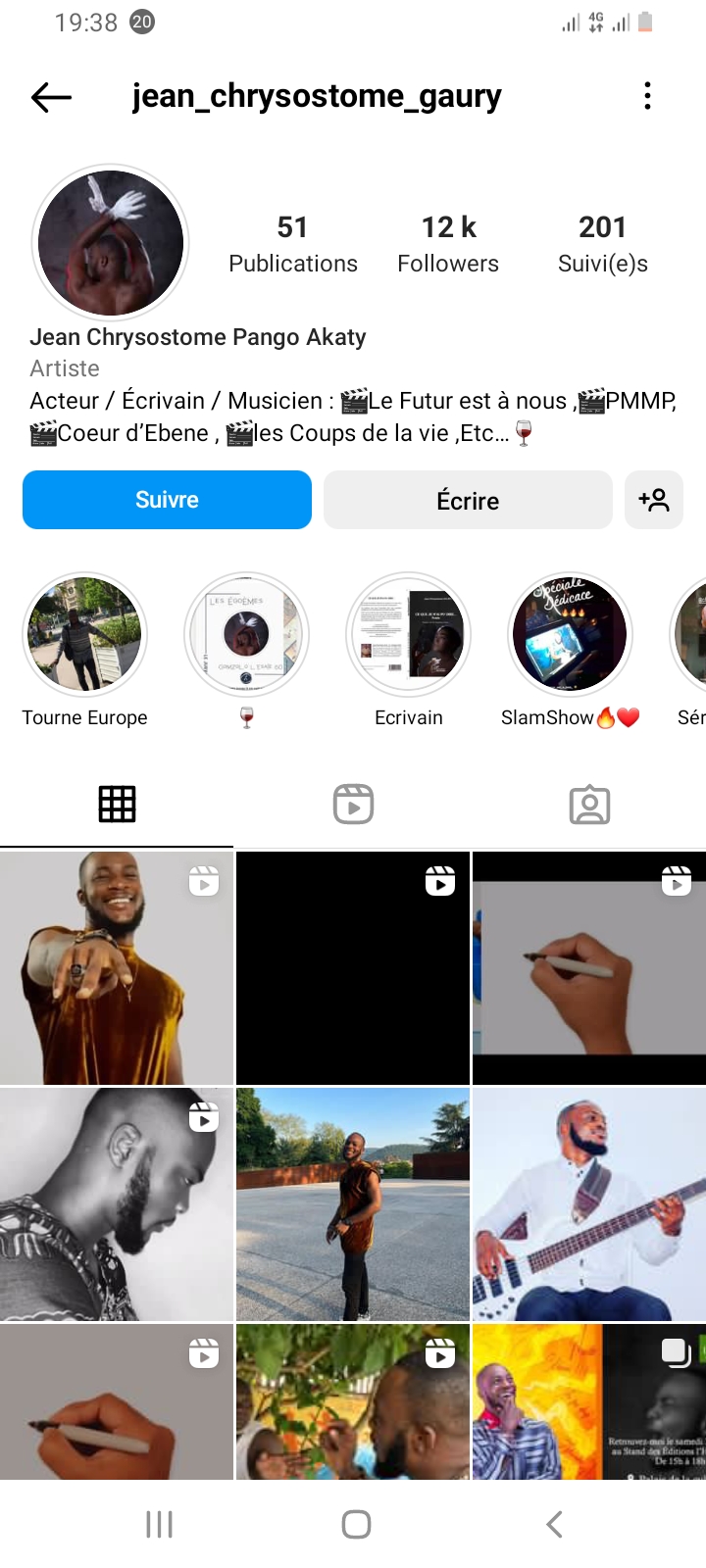The image size is (706, 1568).
Task: Open the post of man standing on the plaza
Action: [x=353, y=1204]
